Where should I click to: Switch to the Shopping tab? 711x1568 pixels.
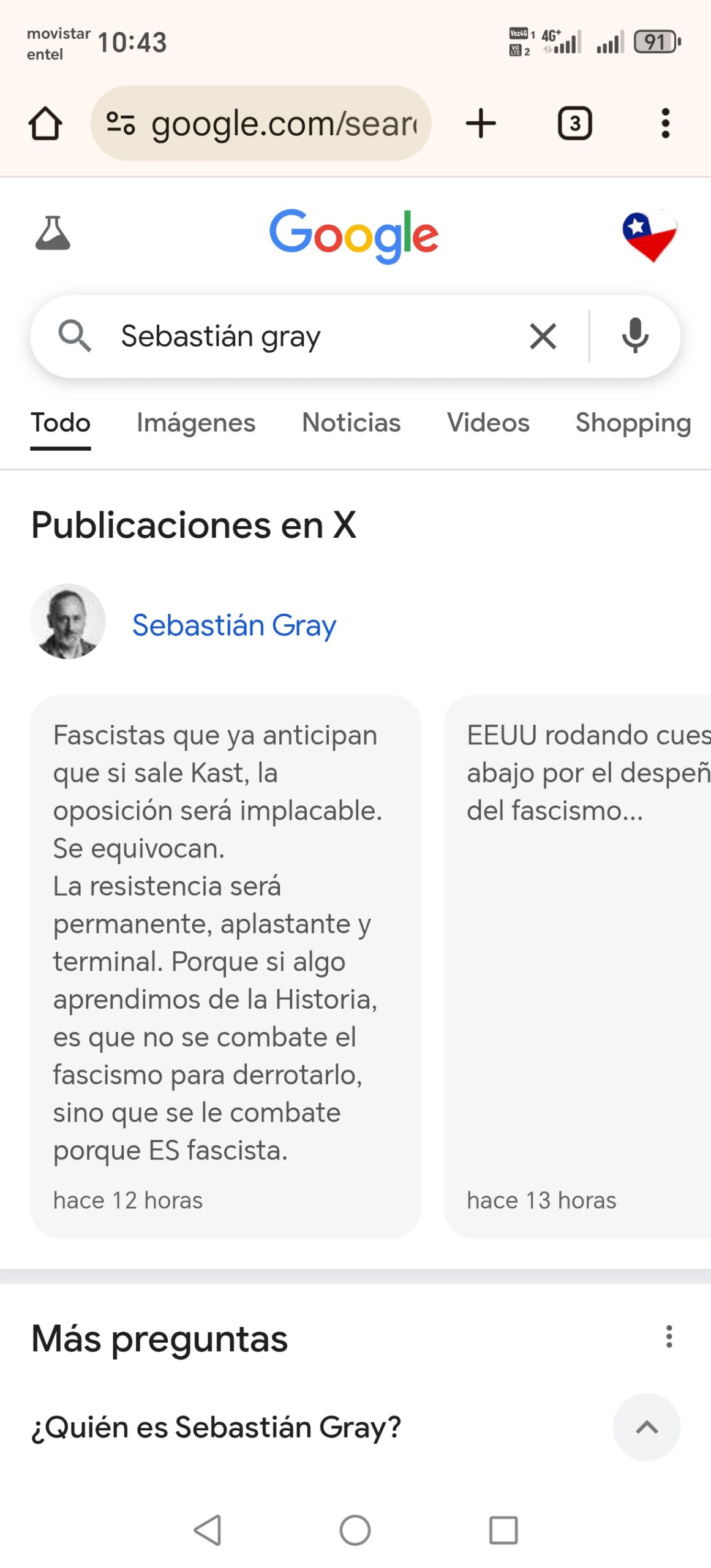633,423
